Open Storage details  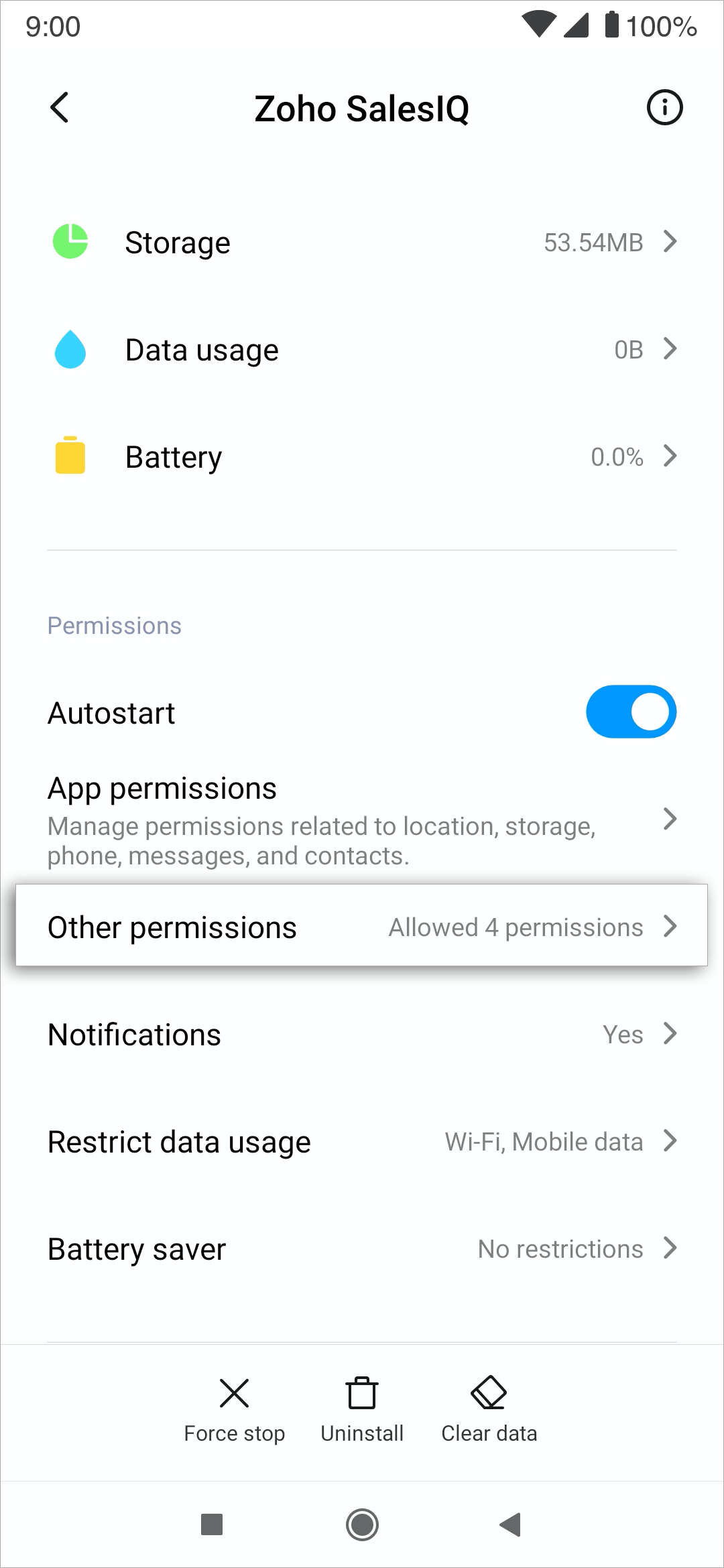pyautogui.click(x=362, y=242)
